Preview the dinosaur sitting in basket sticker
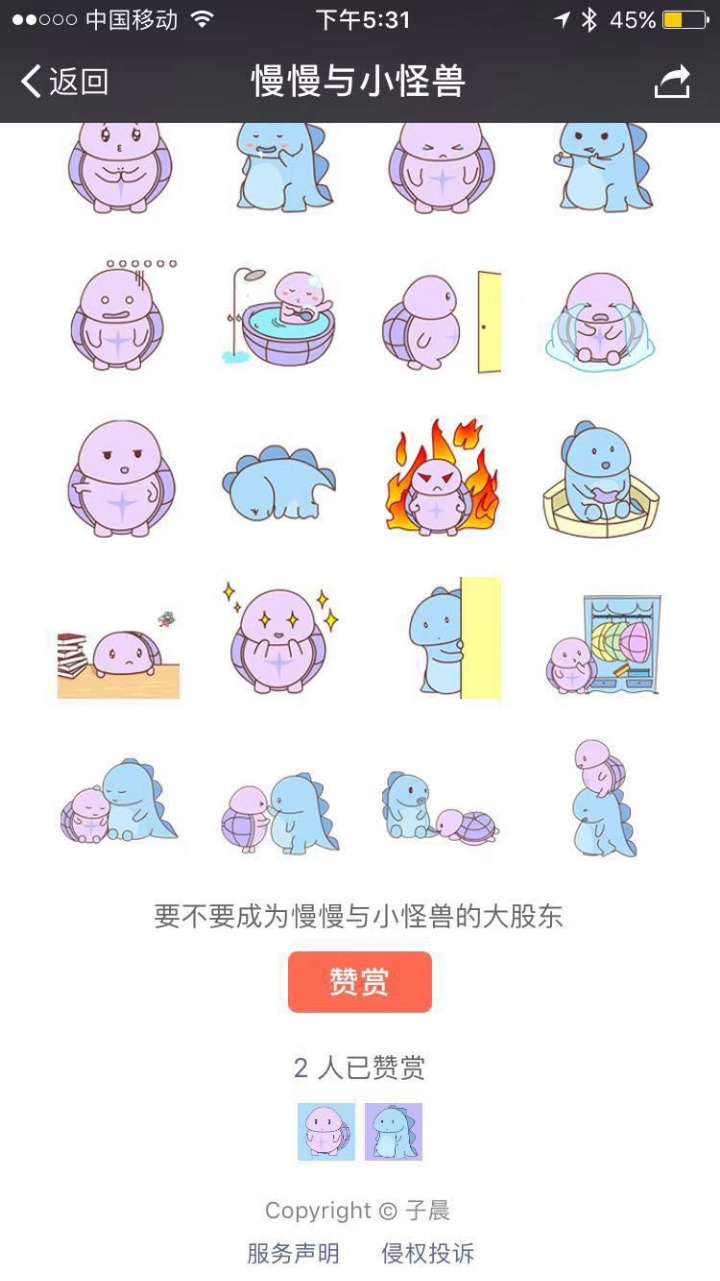 tap(601, 480)
